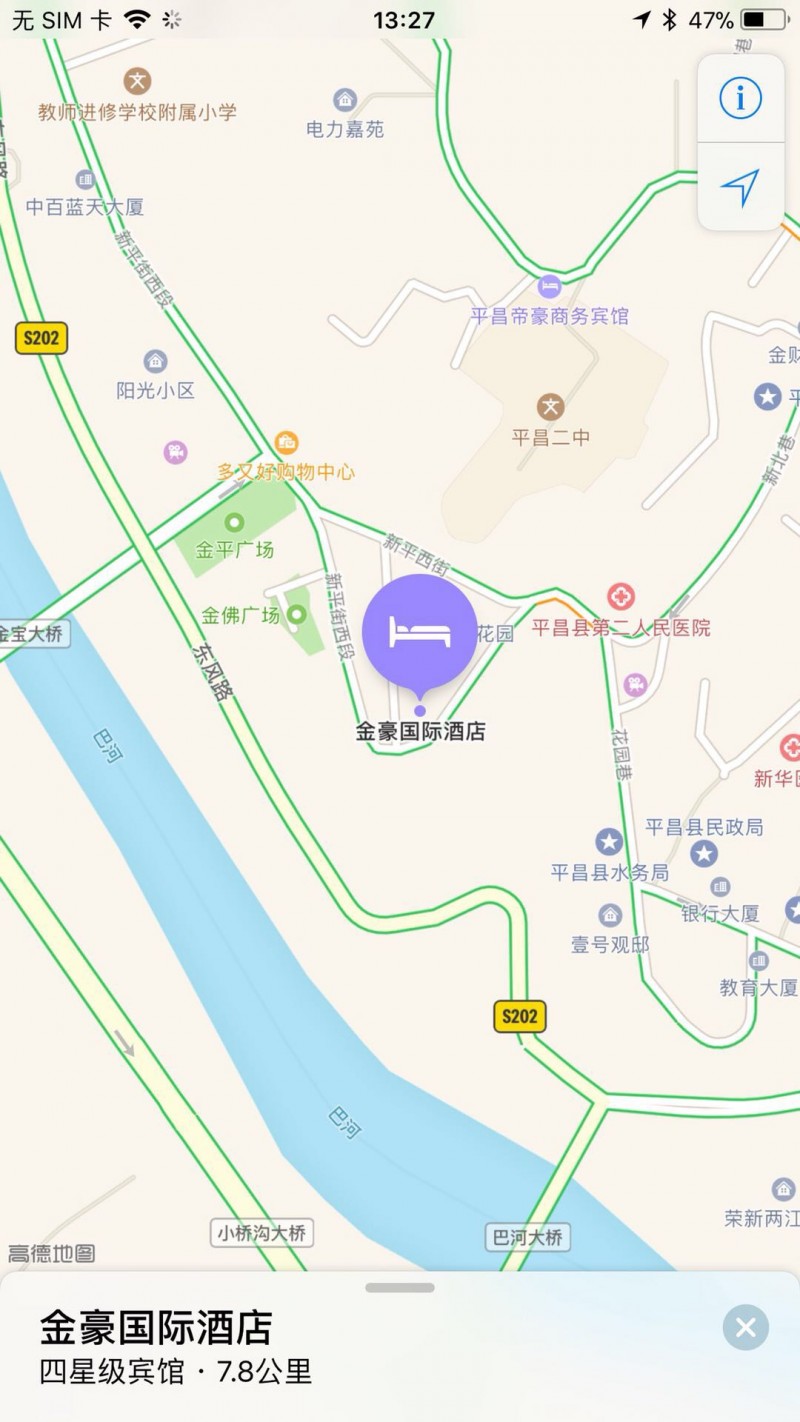This screenshot has height=1422, width=800.
Task: View 金佛广场 point of interest
Action: coord(296,614)
